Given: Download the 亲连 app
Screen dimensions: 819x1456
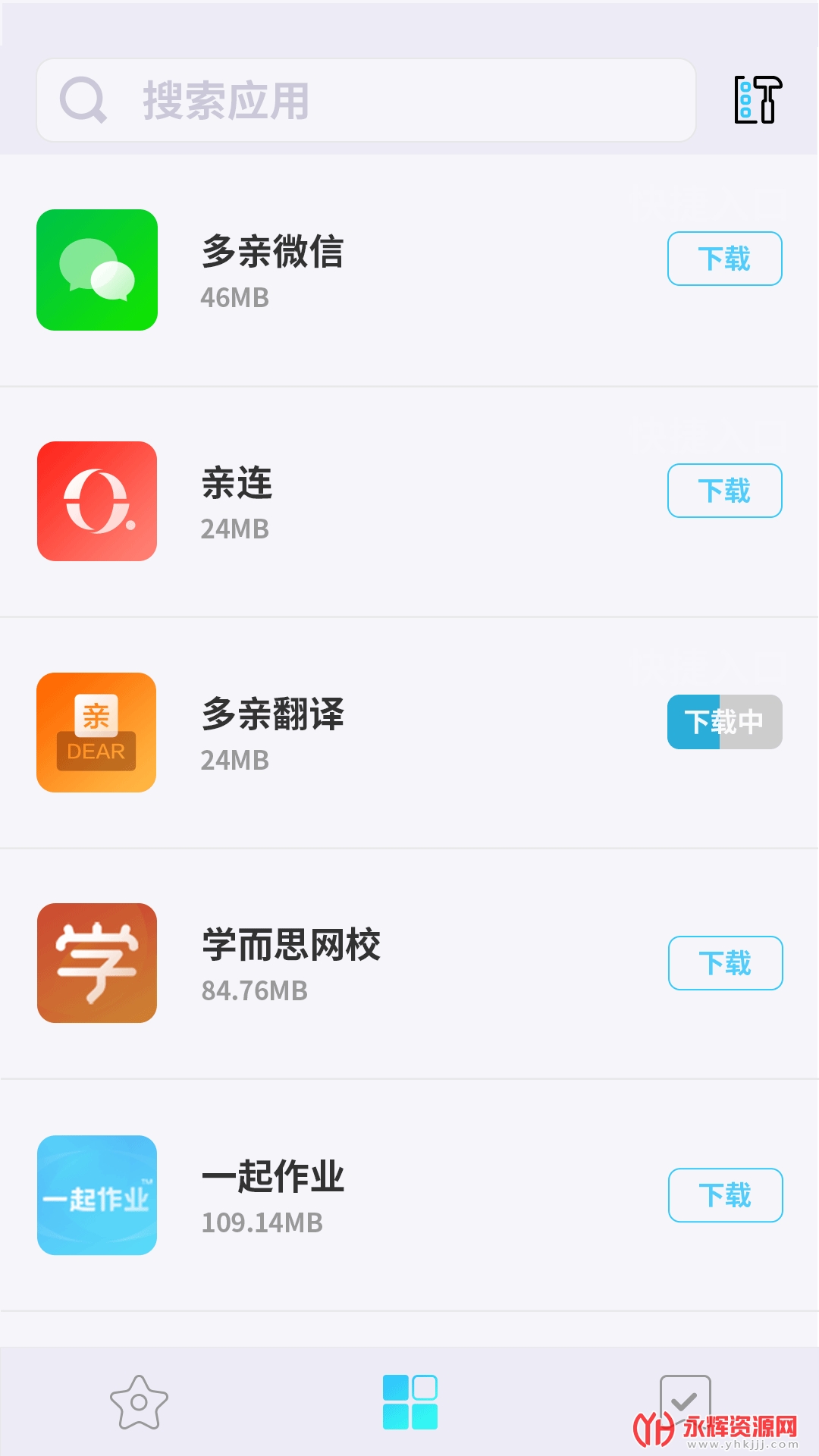Looking at the screenshot, I should 724,491.
